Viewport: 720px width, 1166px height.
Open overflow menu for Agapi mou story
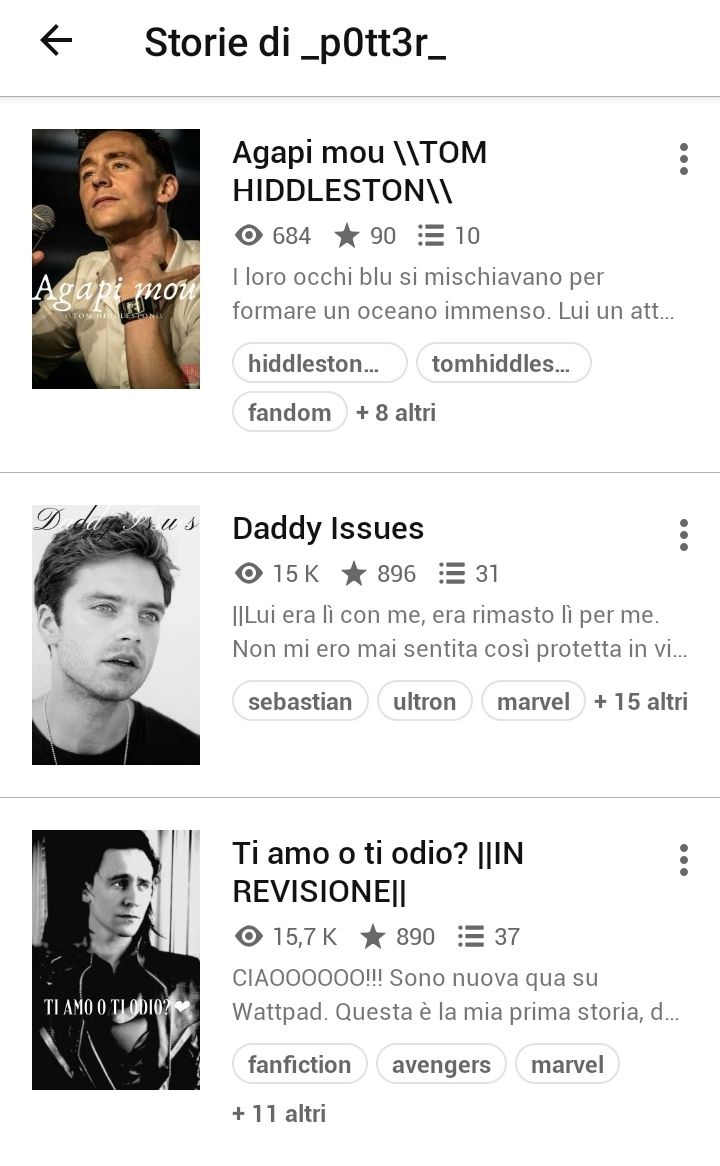click(684, 159)
